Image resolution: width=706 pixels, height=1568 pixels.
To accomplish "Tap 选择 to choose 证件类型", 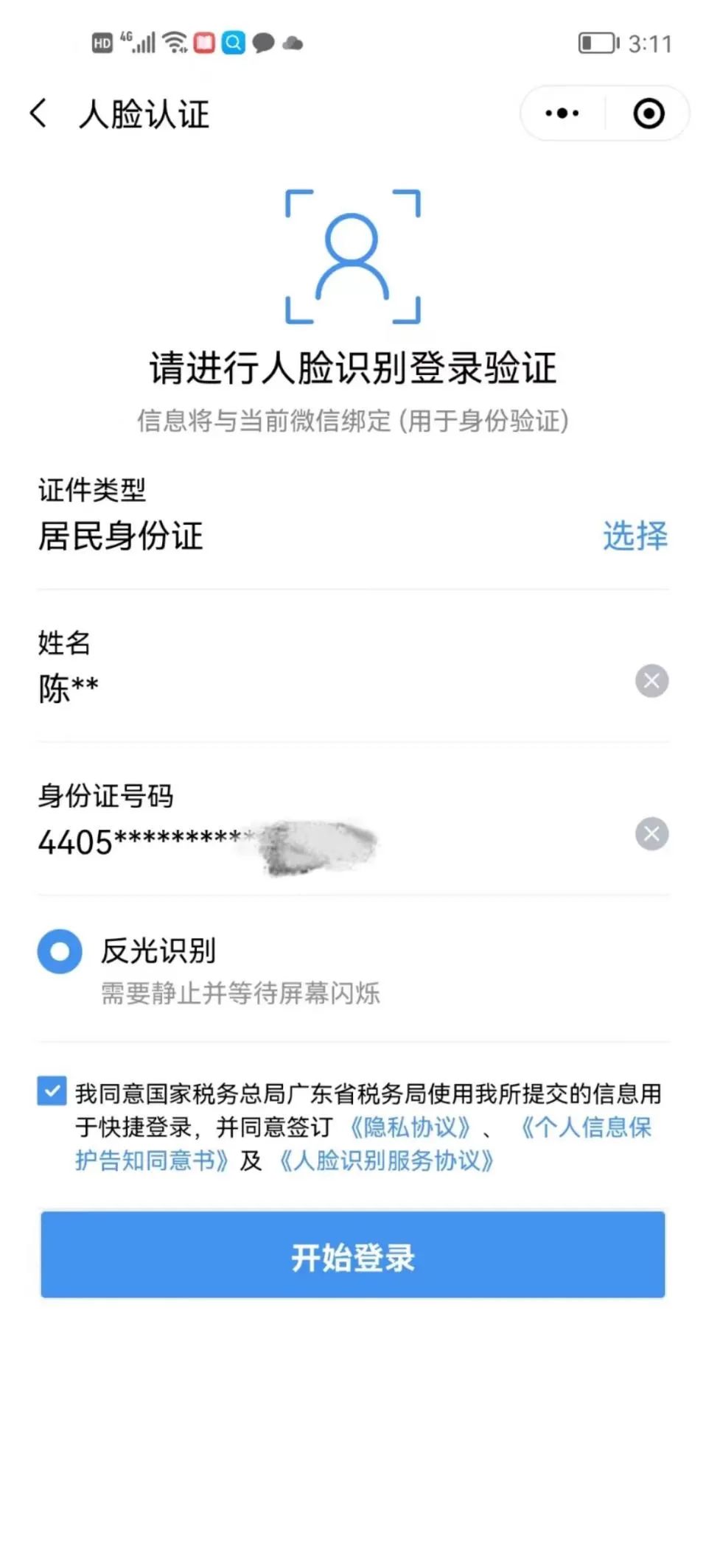I will coord(635,536).
